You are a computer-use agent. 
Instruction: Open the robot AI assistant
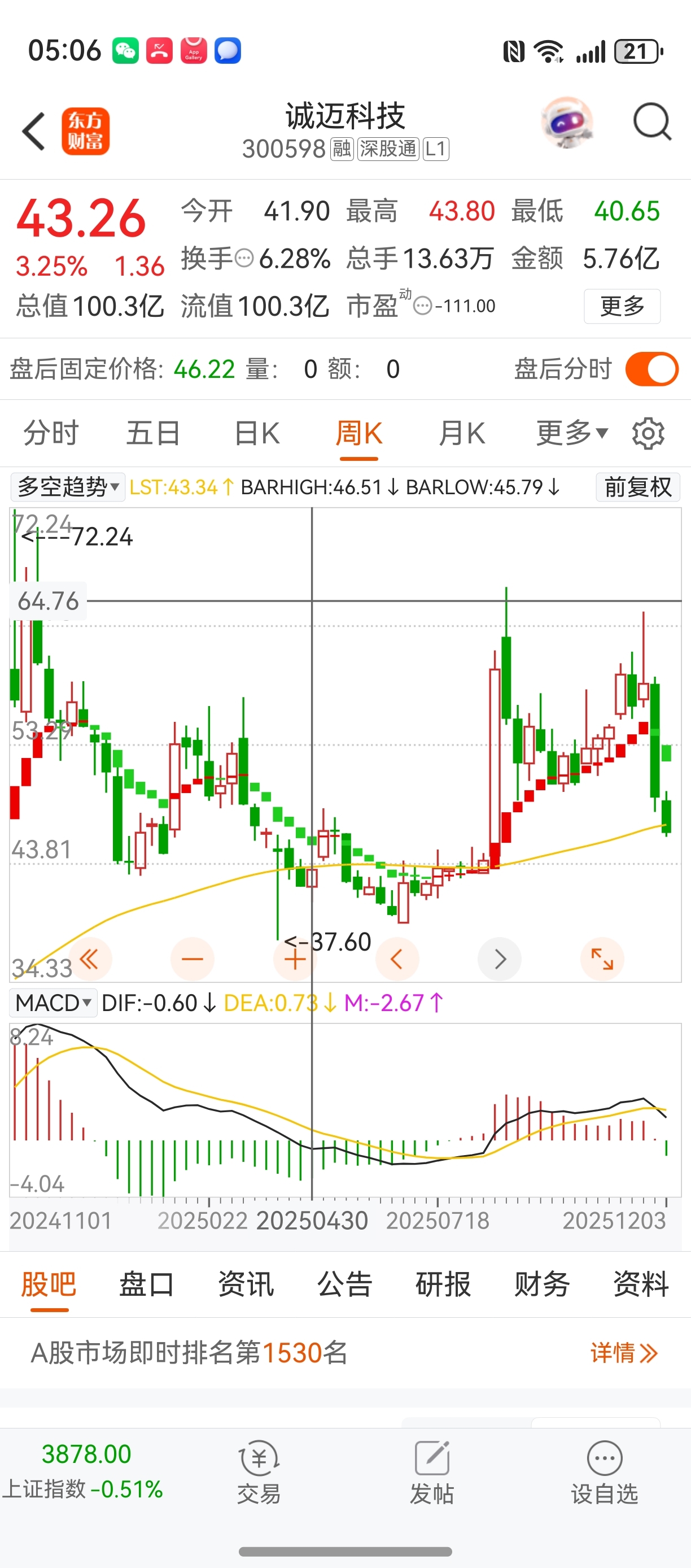(x=567, y=124)
